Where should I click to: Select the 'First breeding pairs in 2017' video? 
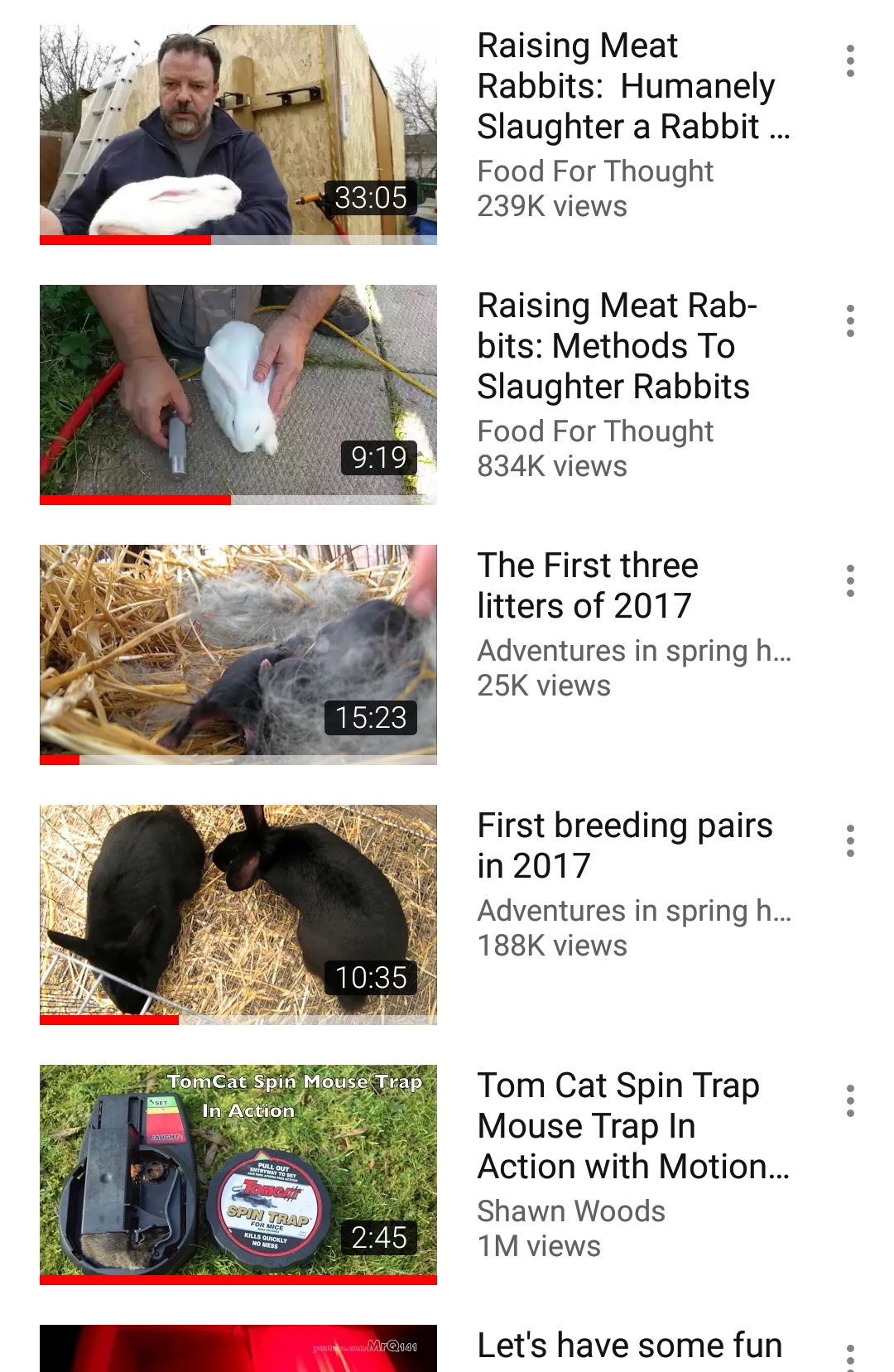[x=238, y=914]
